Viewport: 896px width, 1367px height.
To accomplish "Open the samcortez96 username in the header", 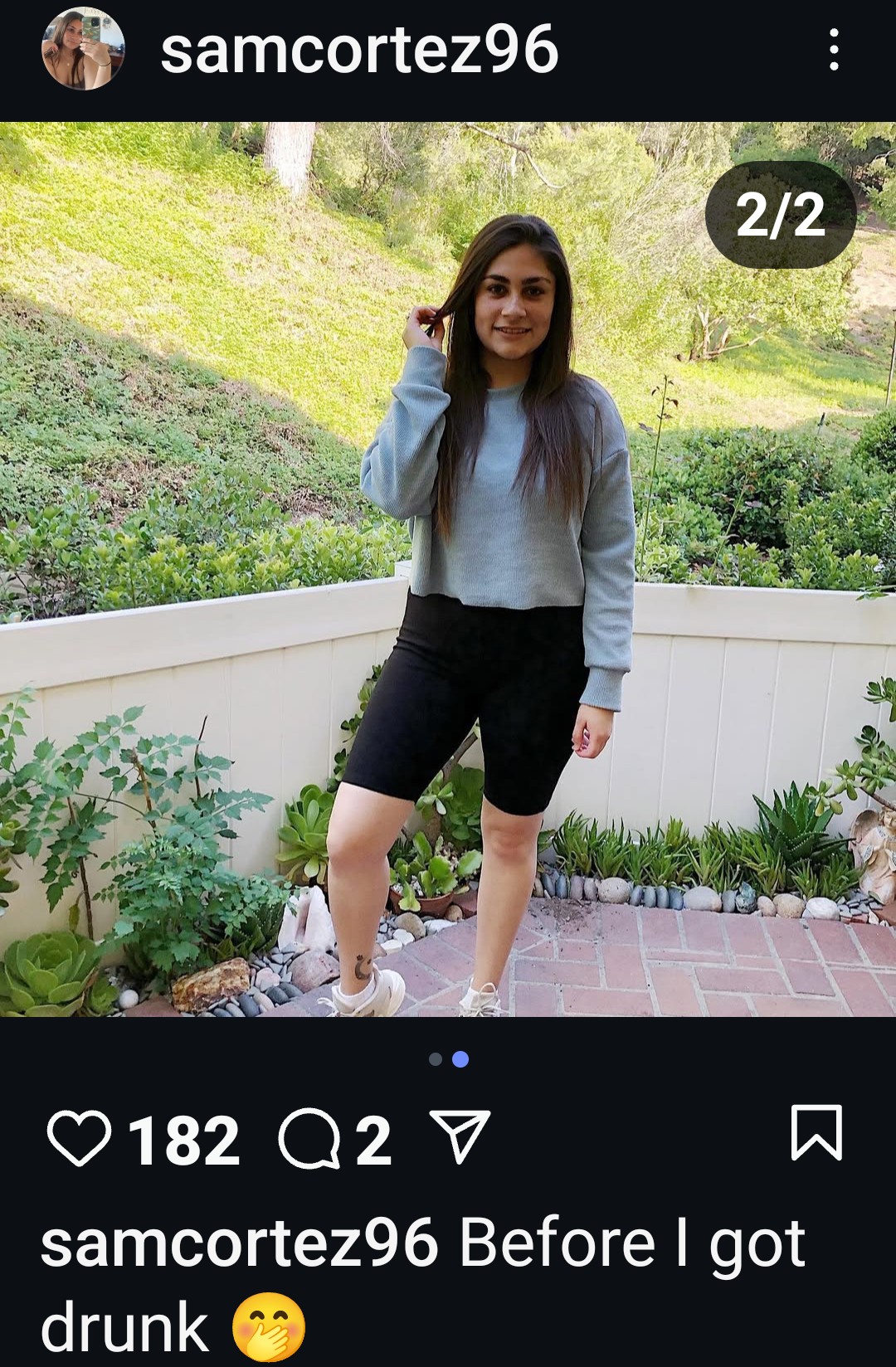I will point(359,50).
